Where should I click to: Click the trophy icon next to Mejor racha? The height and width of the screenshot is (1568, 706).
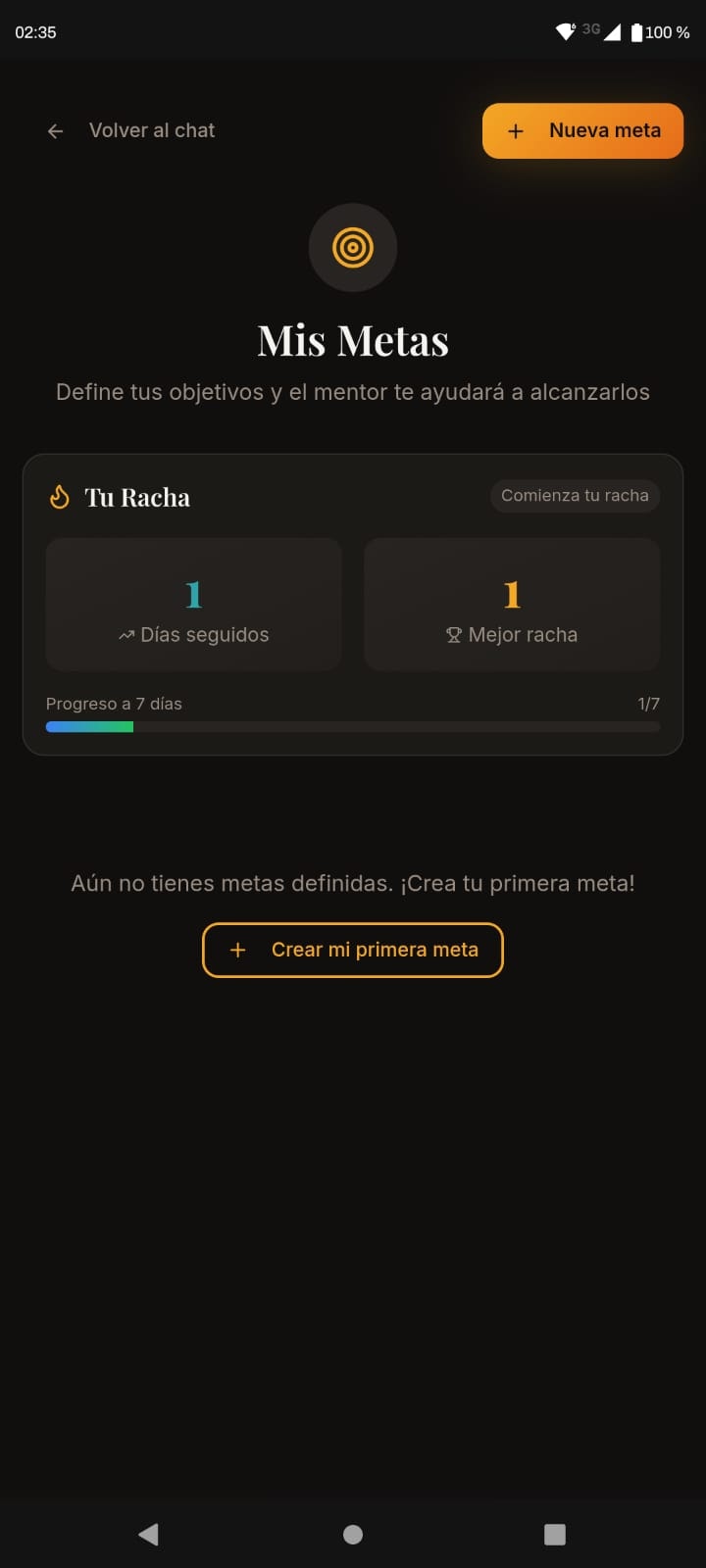452,634
